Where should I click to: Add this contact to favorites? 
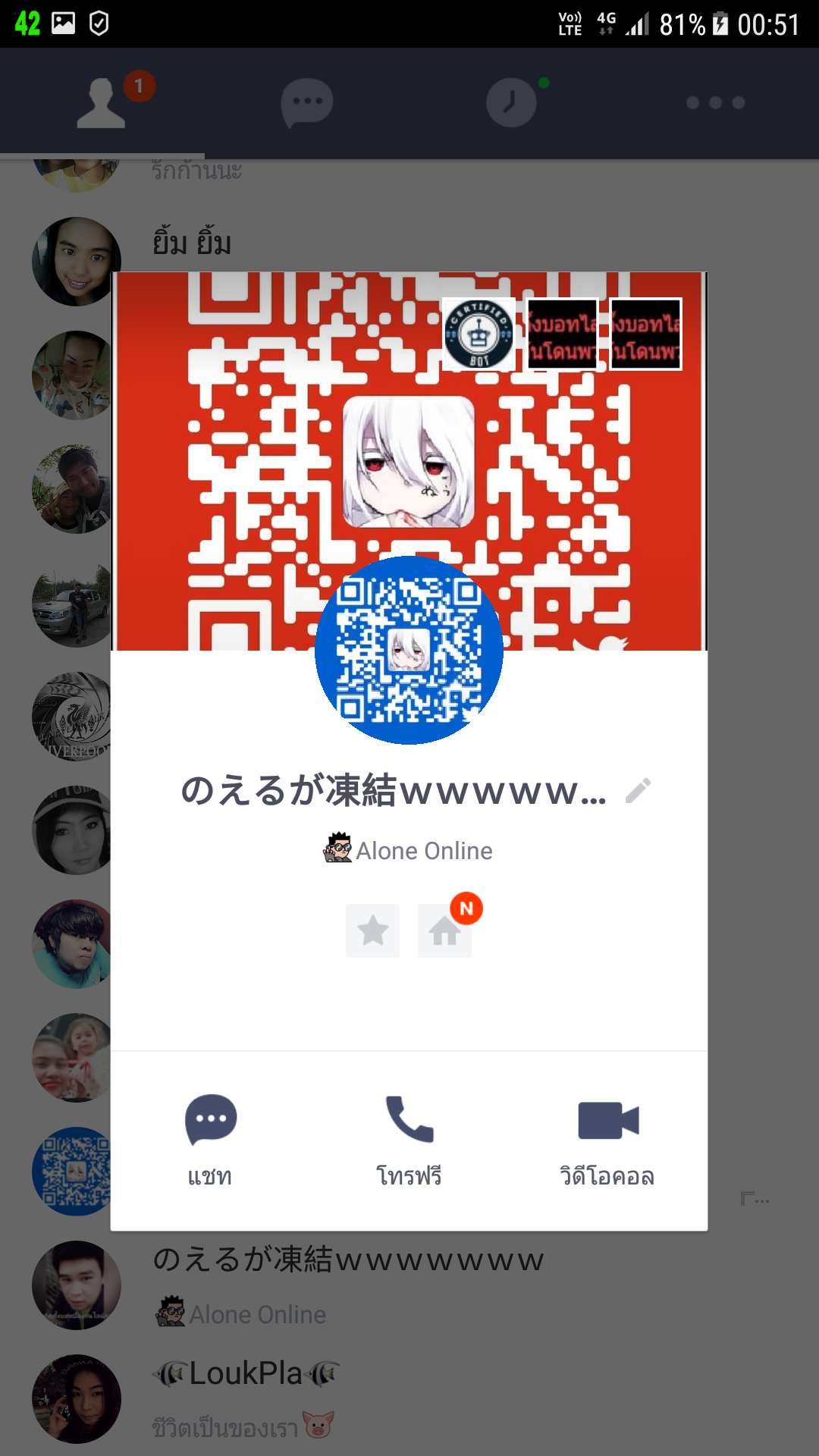click(372, 930)
